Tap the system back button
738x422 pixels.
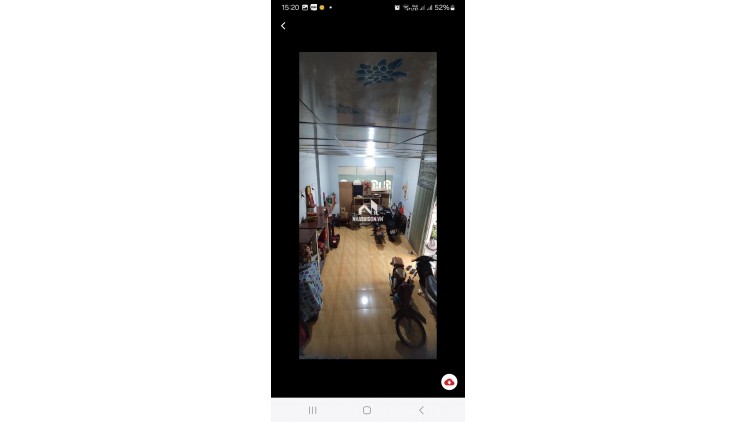(x=421, y=410)
